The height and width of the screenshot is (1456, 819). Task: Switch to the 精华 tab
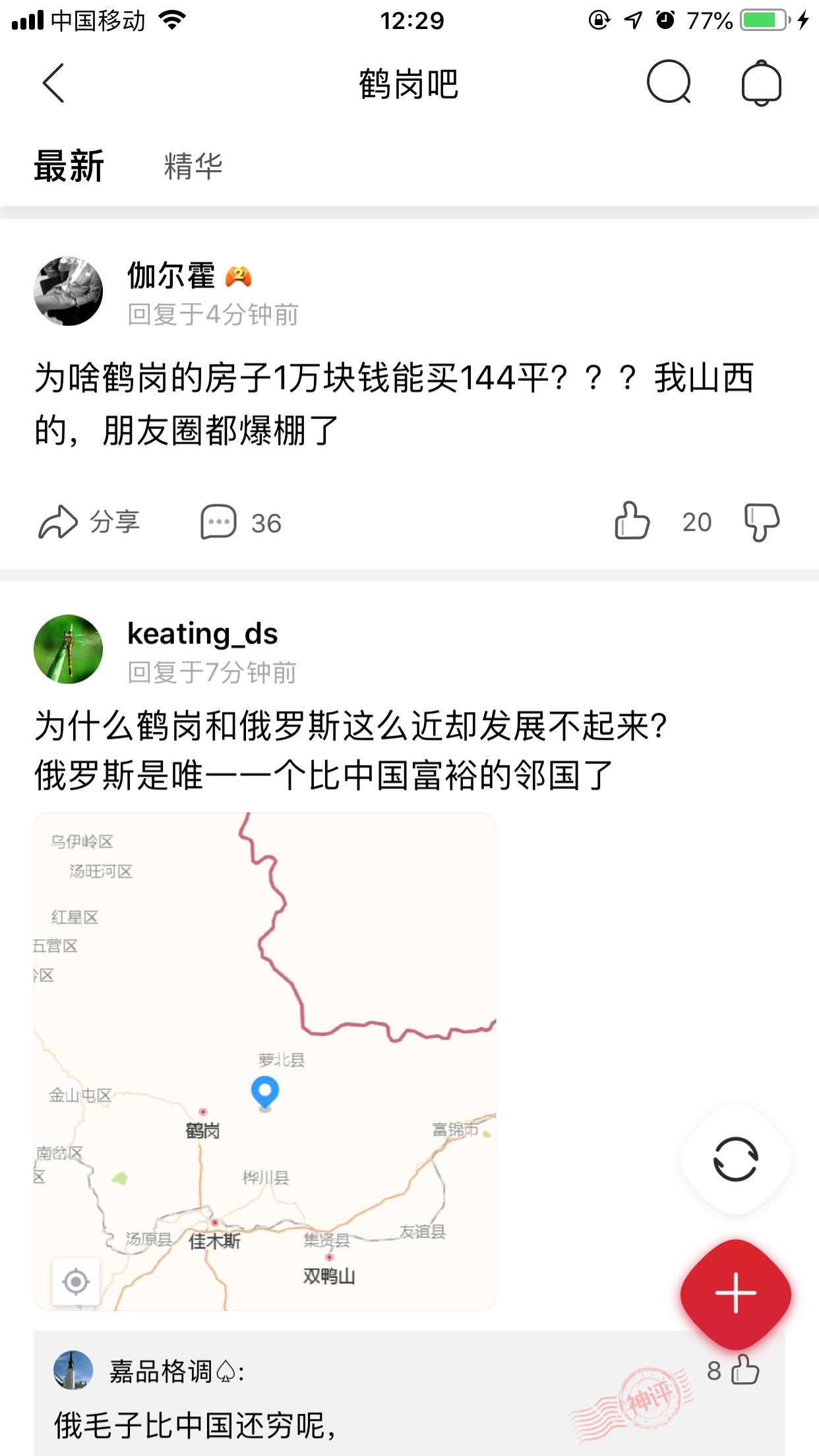[x=193, y=166]
